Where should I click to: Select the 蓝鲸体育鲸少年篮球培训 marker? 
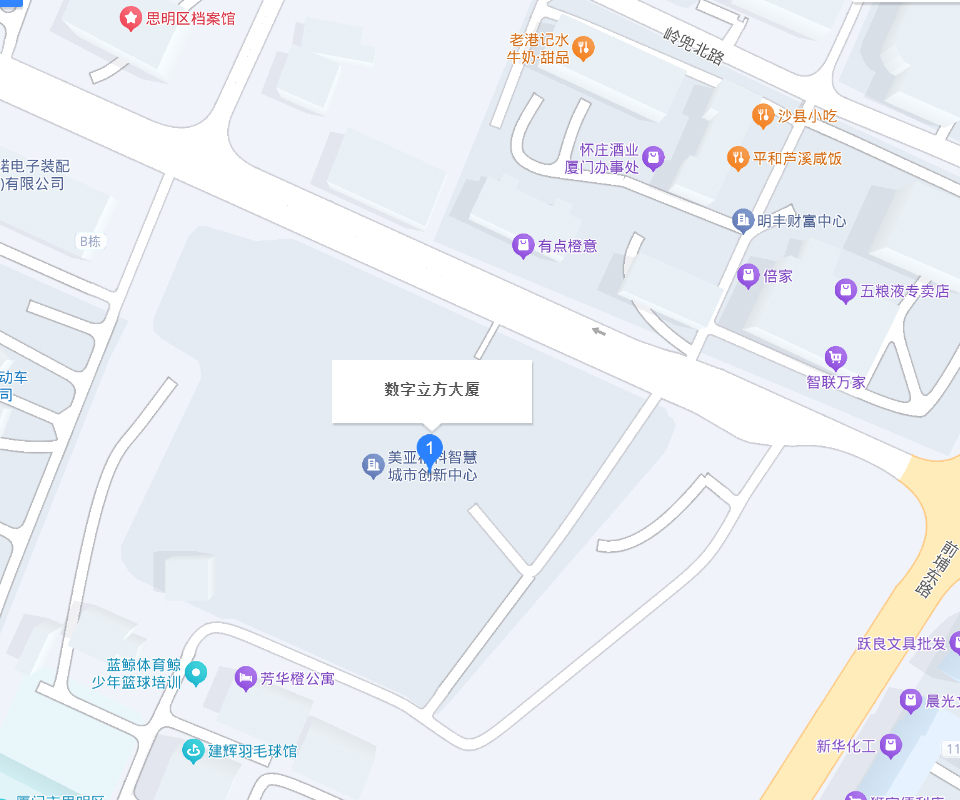[x=195, y=674]
